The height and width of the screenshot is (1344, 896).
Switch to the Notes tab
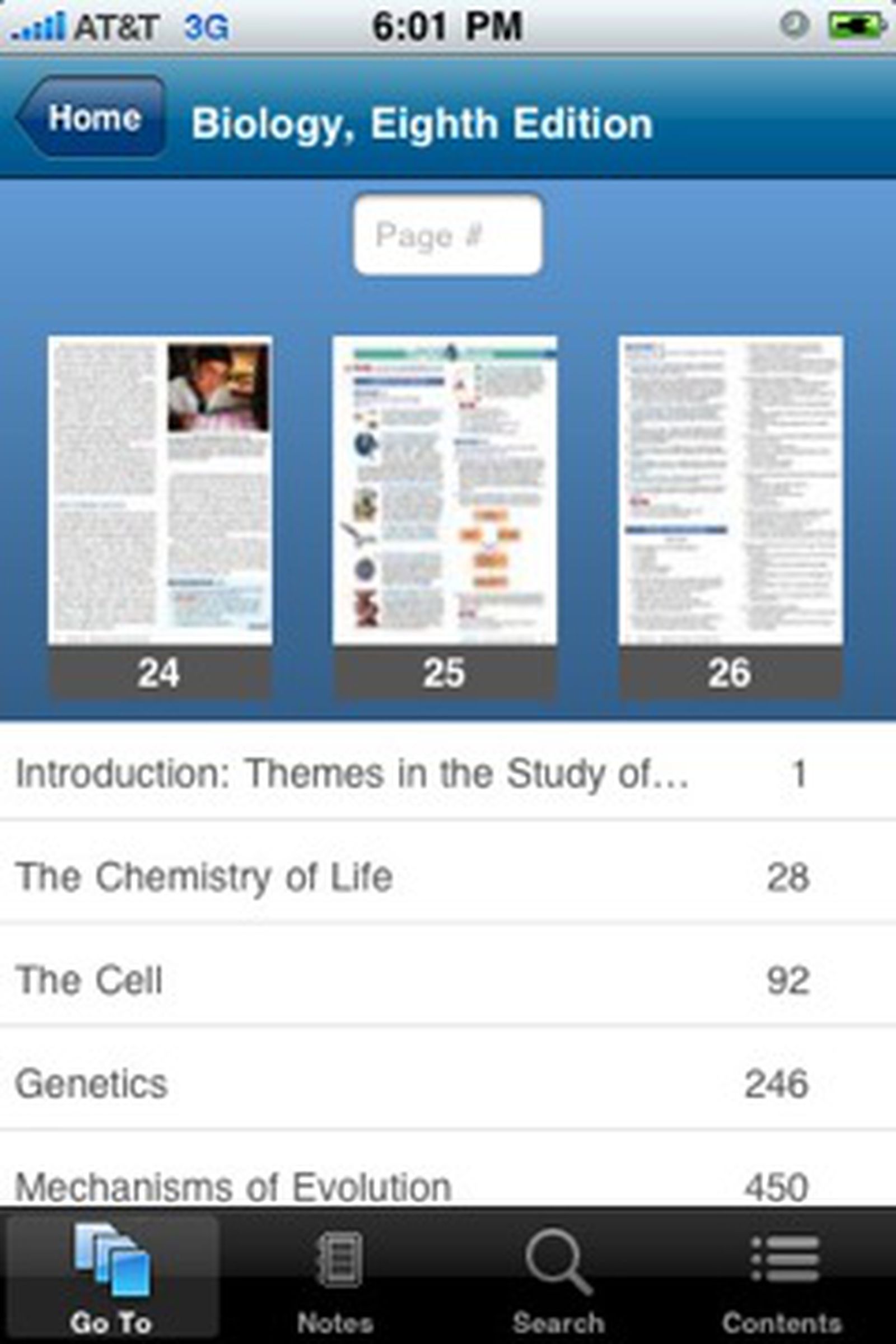335,1278
